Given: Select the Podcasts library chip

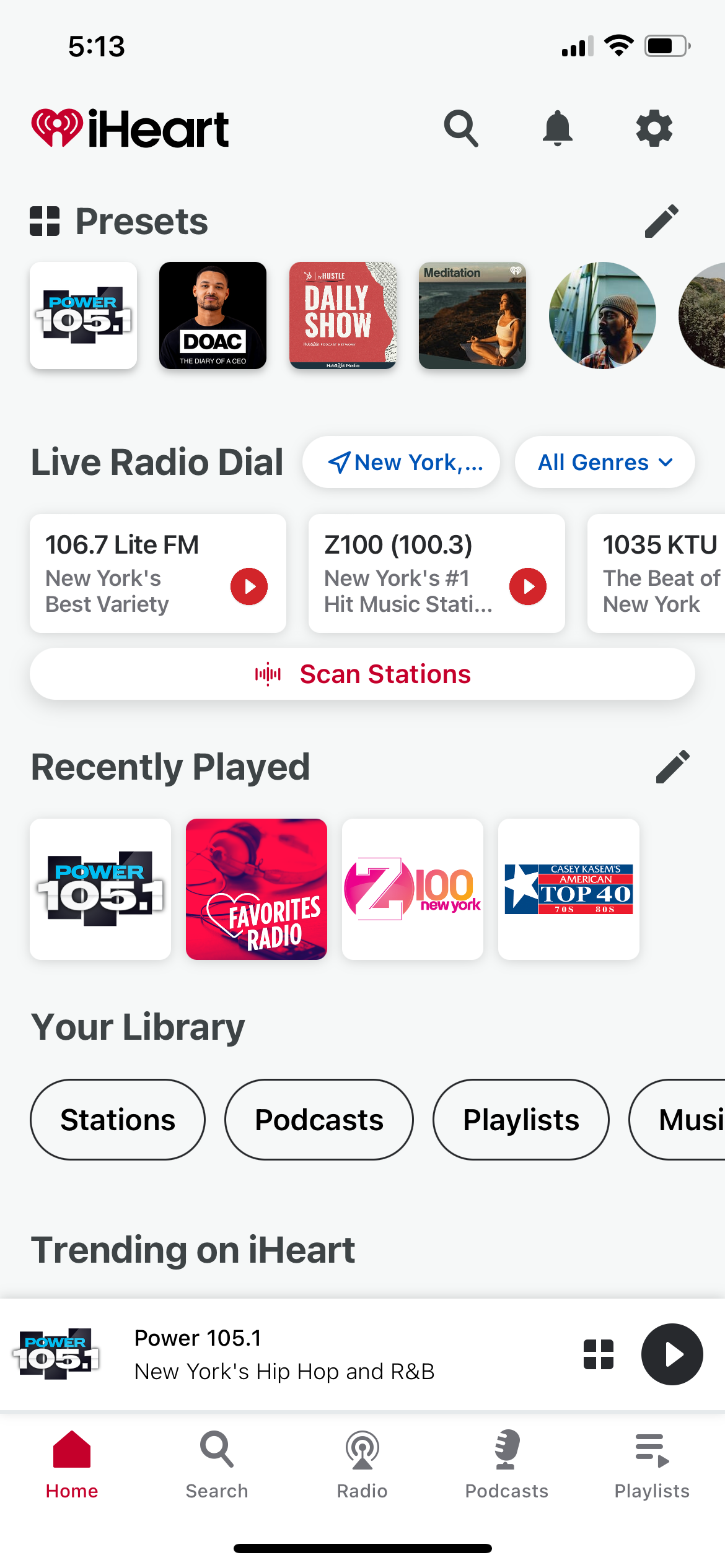Looking at the screenshot, I should pos(319,1120).
